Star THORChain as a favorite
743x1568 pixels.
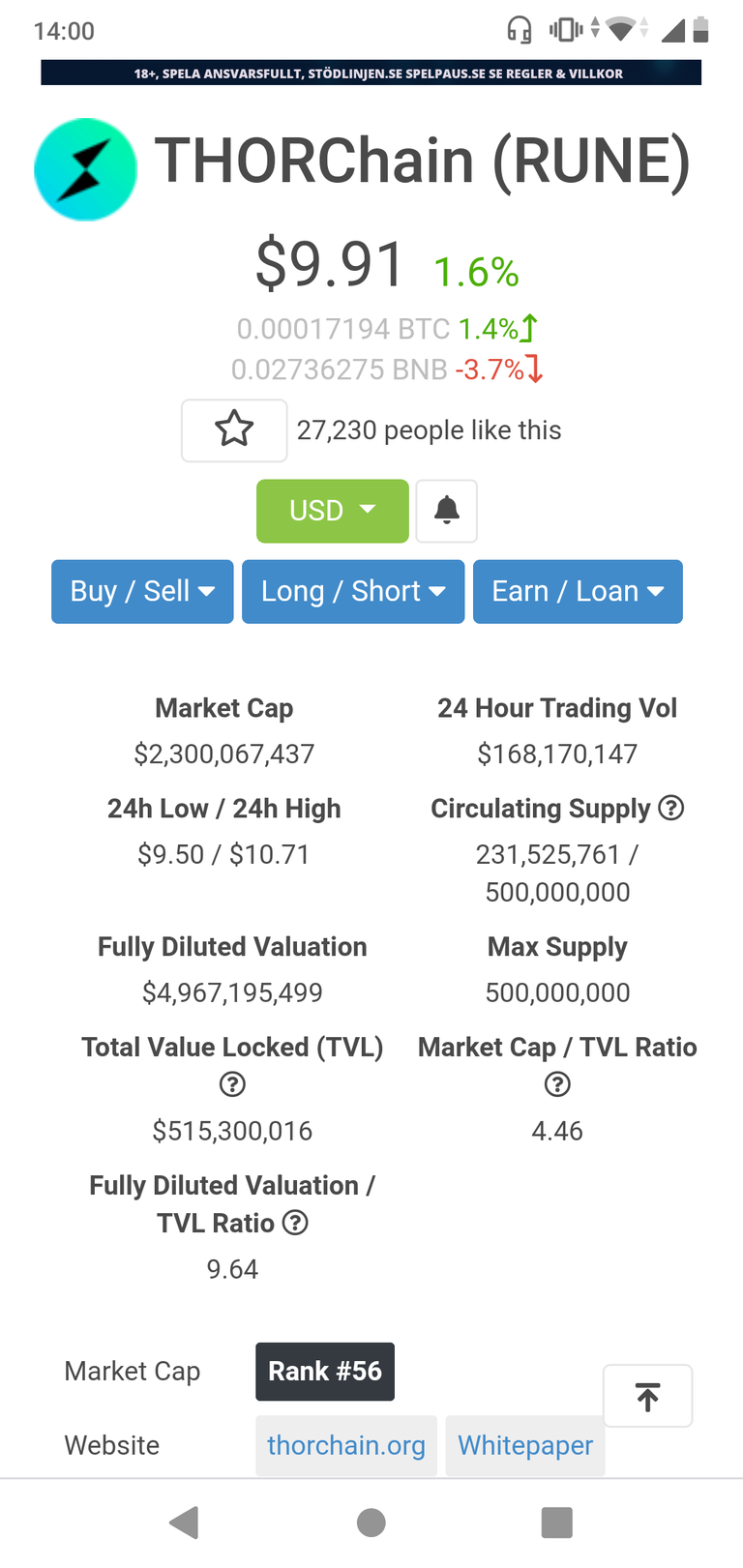(x=234, y=429)
